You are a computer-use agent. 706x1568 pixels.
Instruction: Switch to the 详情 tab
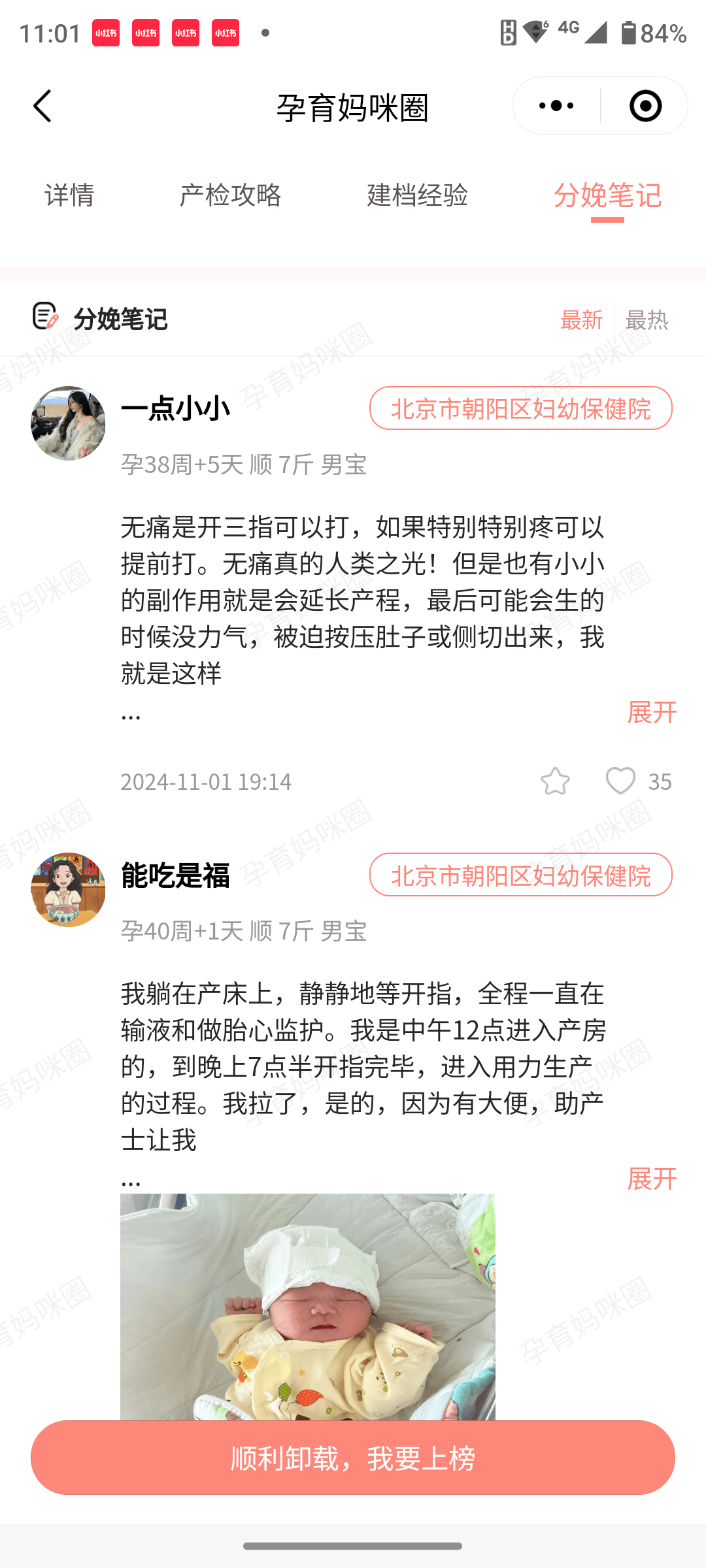[x=69, y=195]
